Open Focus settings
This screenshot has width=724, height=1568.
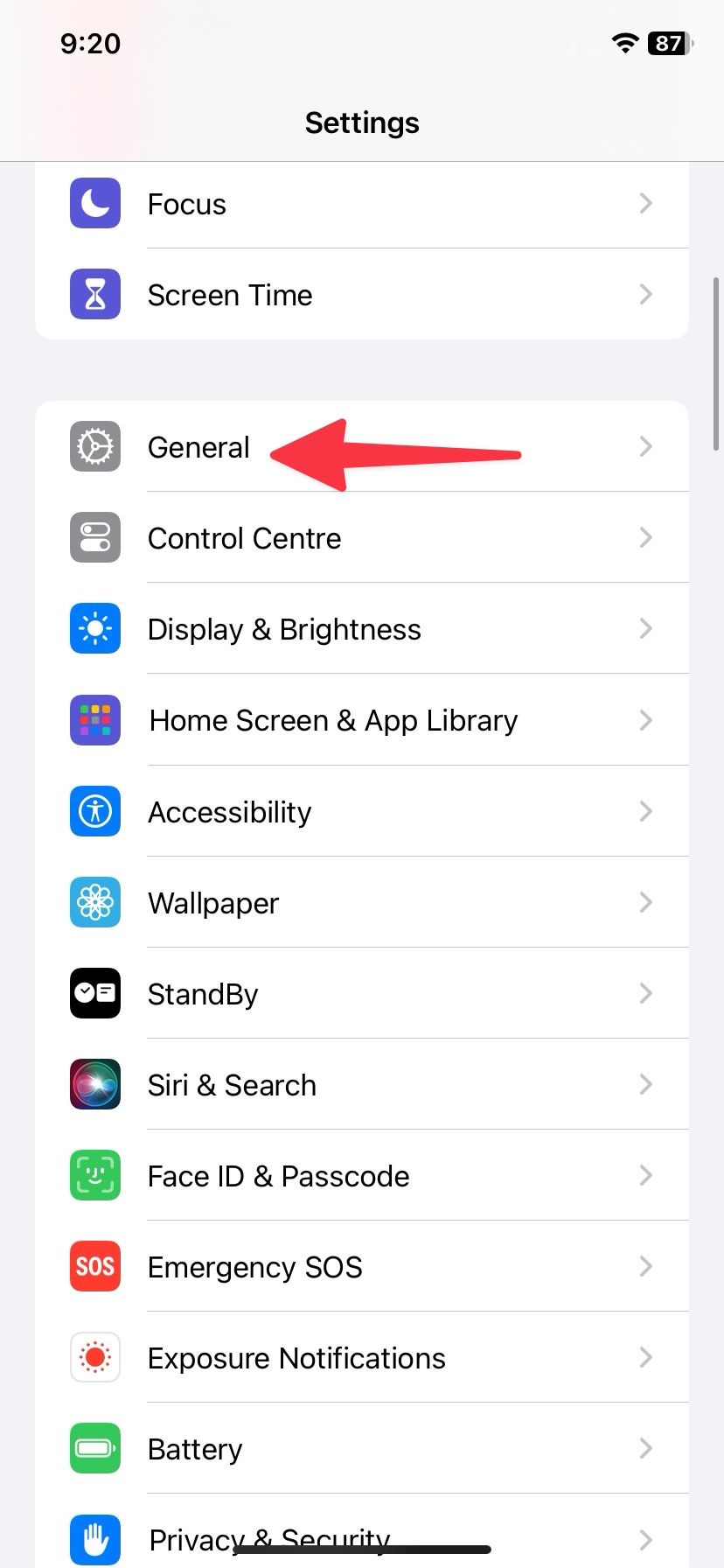coord(361,204)
